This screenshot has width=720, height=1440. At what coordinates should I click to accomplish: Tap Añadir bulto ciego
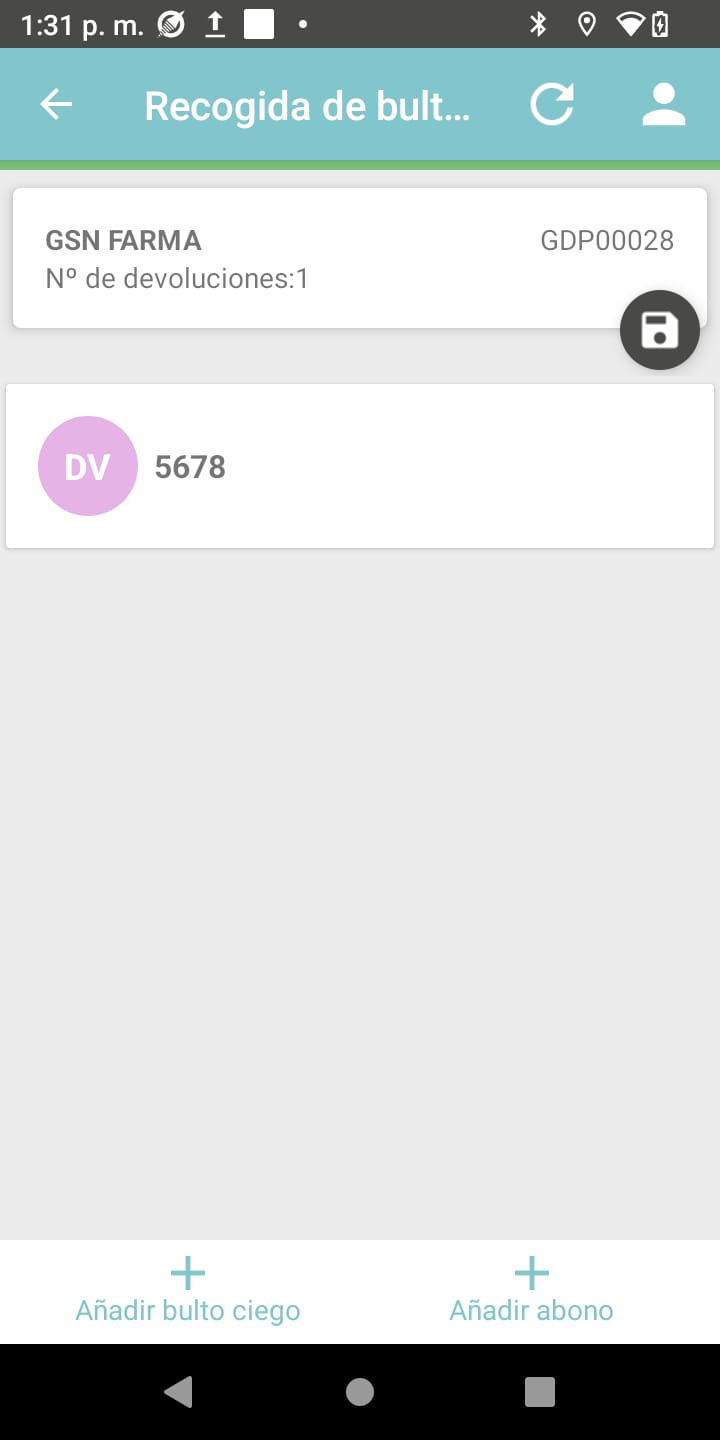188,1291
